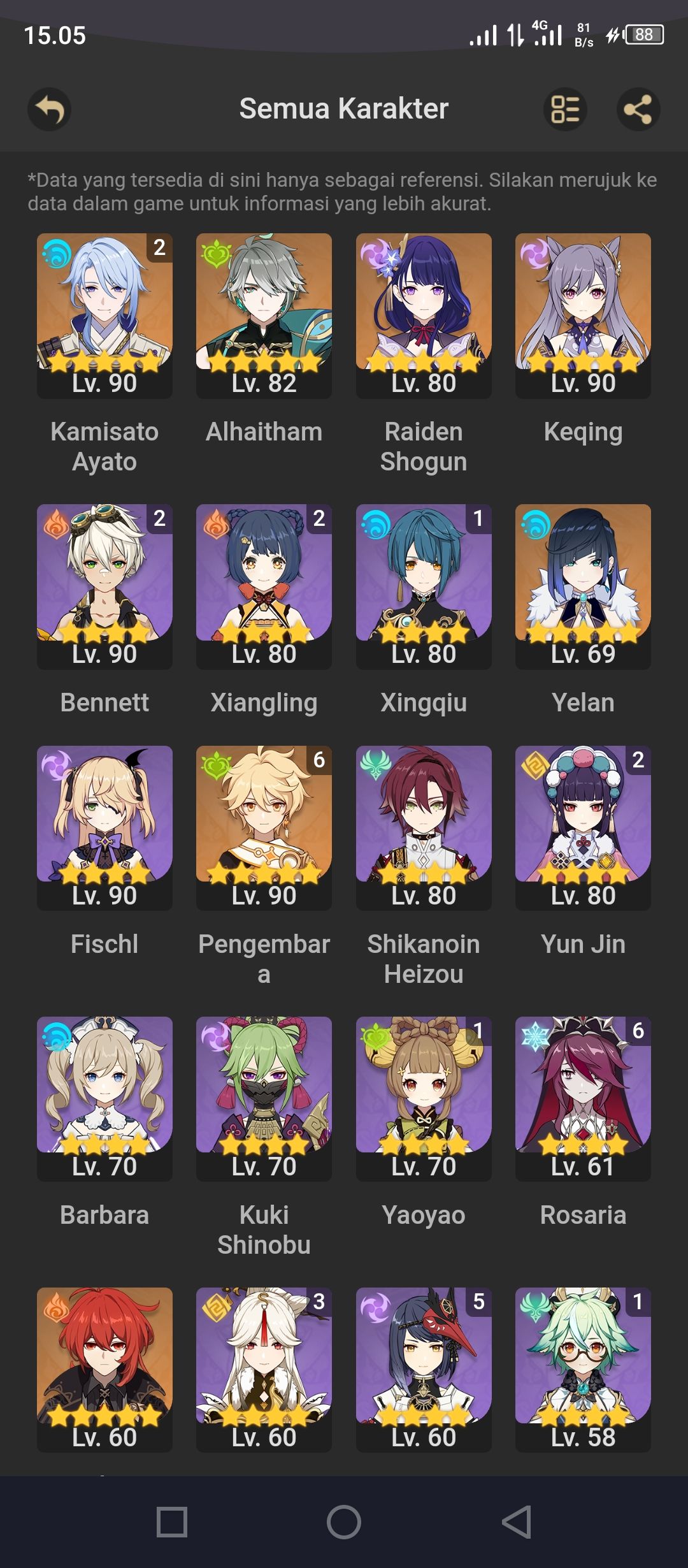This screenshot has width=688, height=1568.
Task: Open the list view/sort options icon
Action: [x=564, y=109]
